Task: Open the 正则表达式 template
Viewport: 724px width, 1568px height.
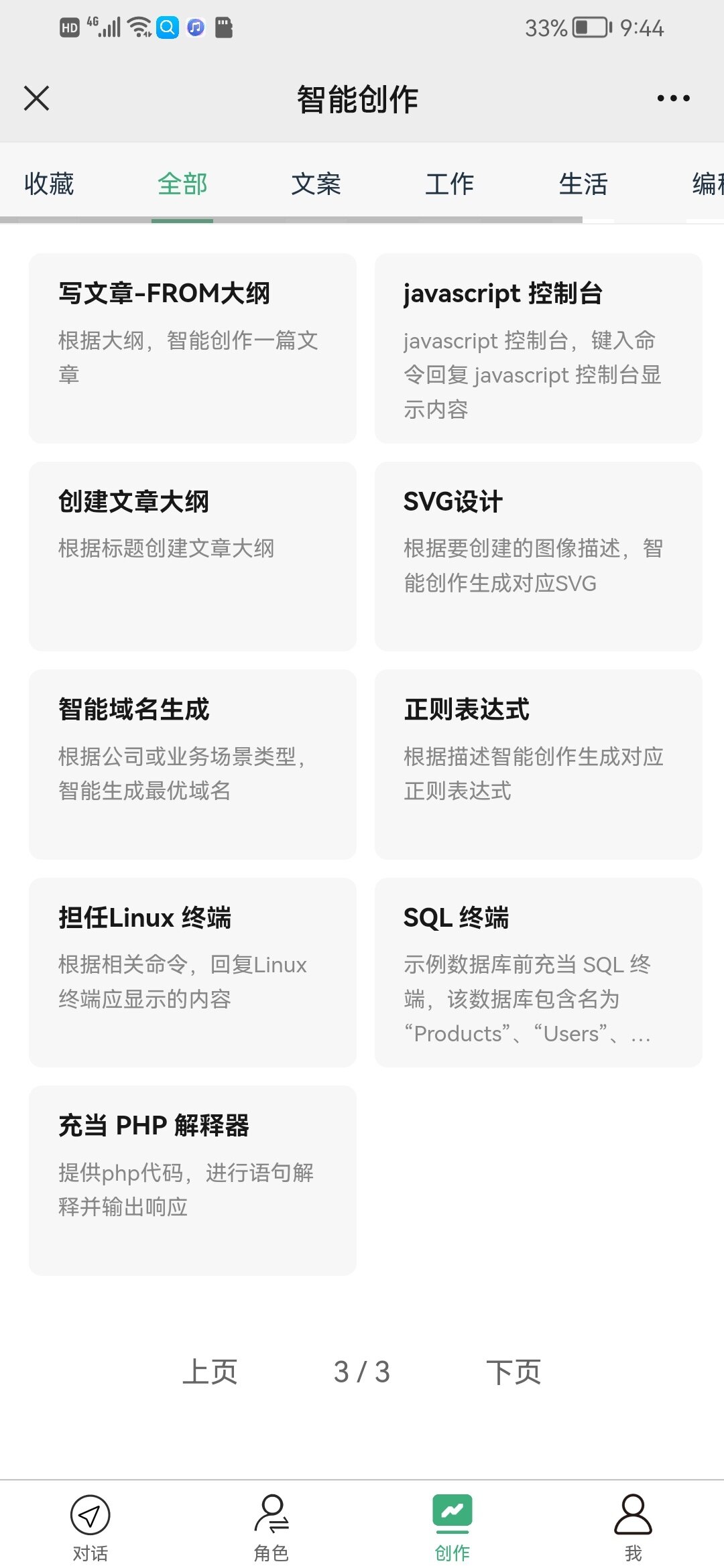Action: tap(538, 765)
